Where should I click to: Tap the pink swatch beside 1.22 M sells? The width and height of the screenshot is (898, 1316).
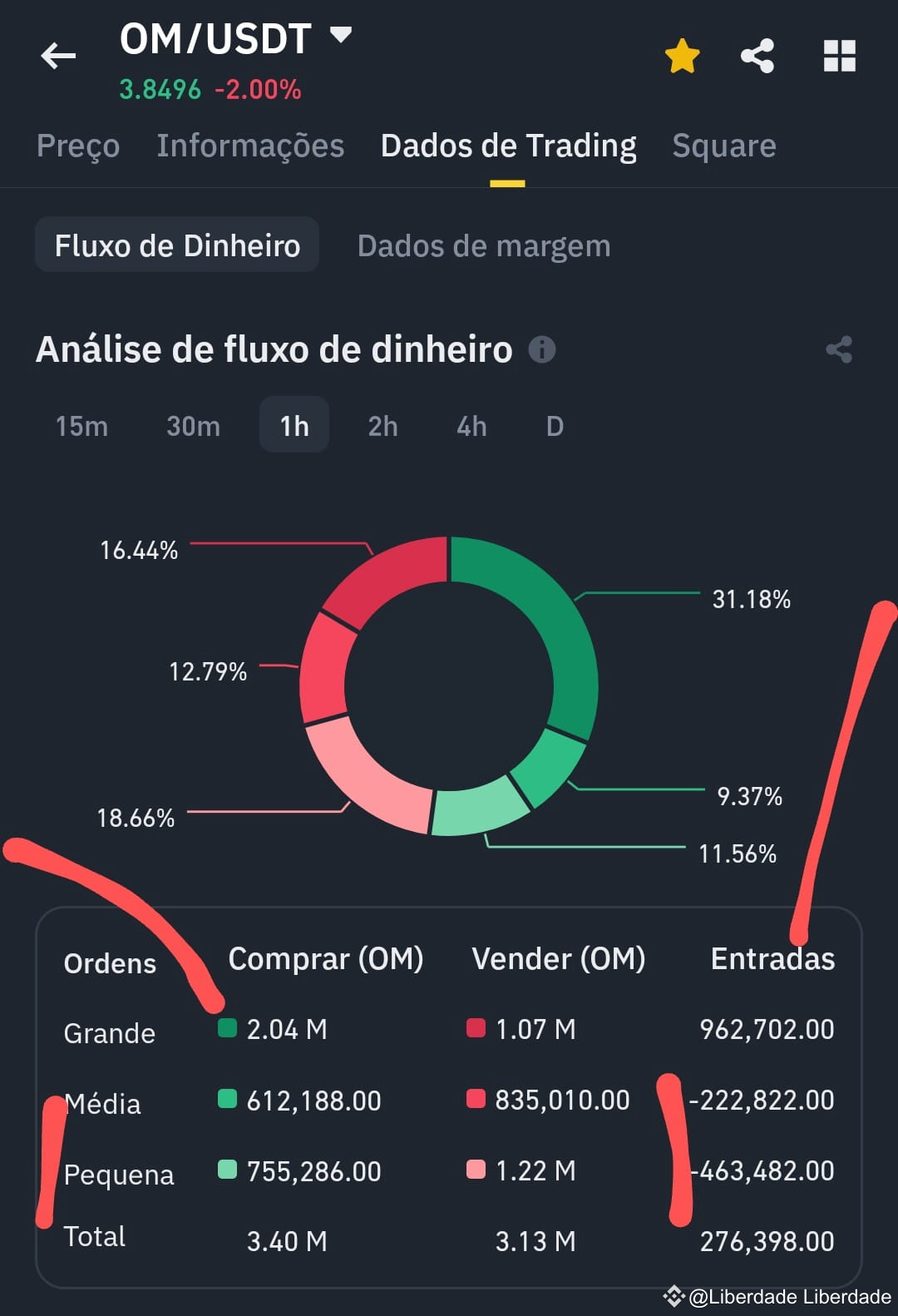[474, 1170]
